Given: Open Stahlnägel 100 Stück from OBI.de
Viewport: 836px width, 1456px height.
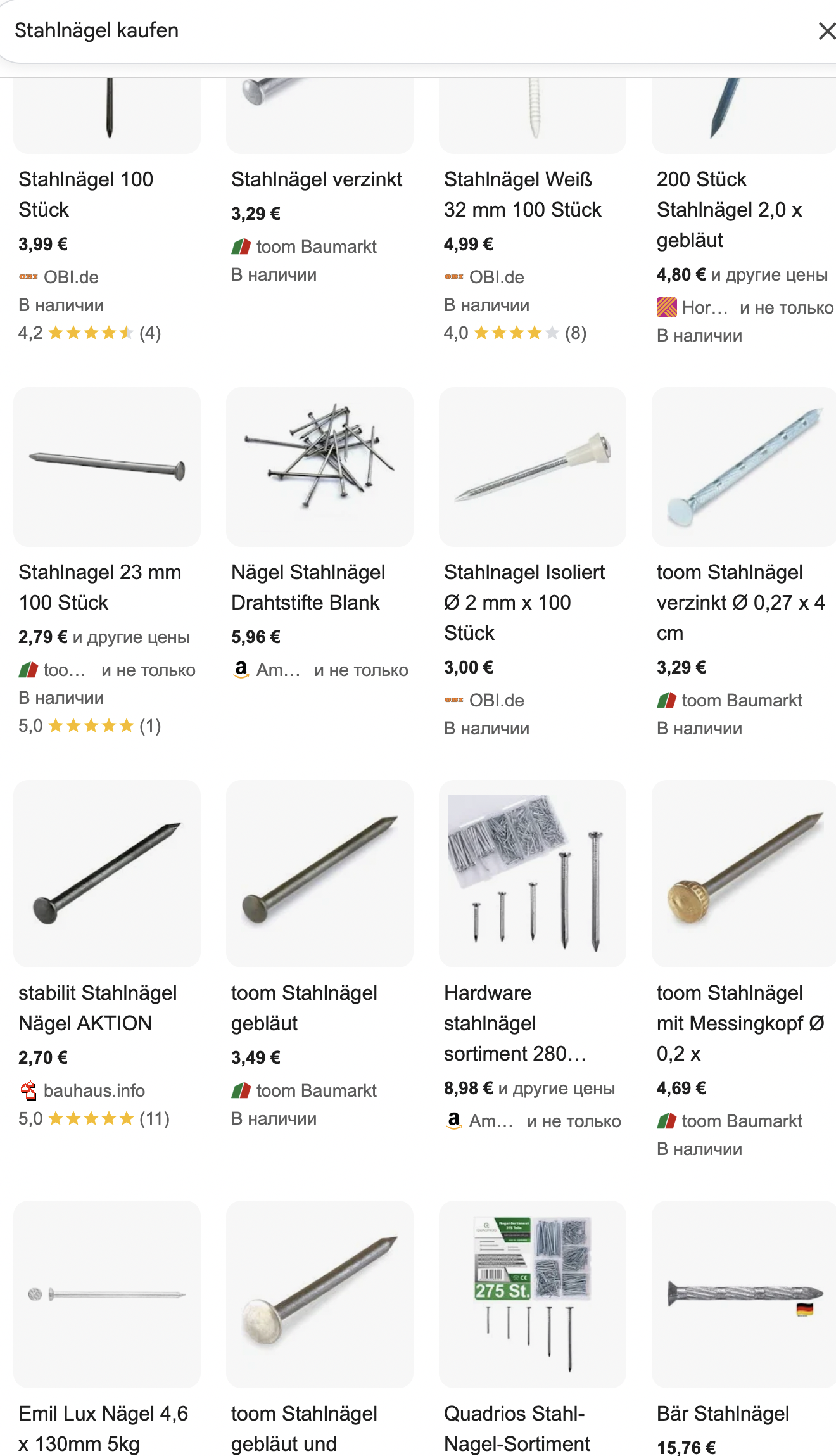Looking at the screenshot, I should pos(86,194).
